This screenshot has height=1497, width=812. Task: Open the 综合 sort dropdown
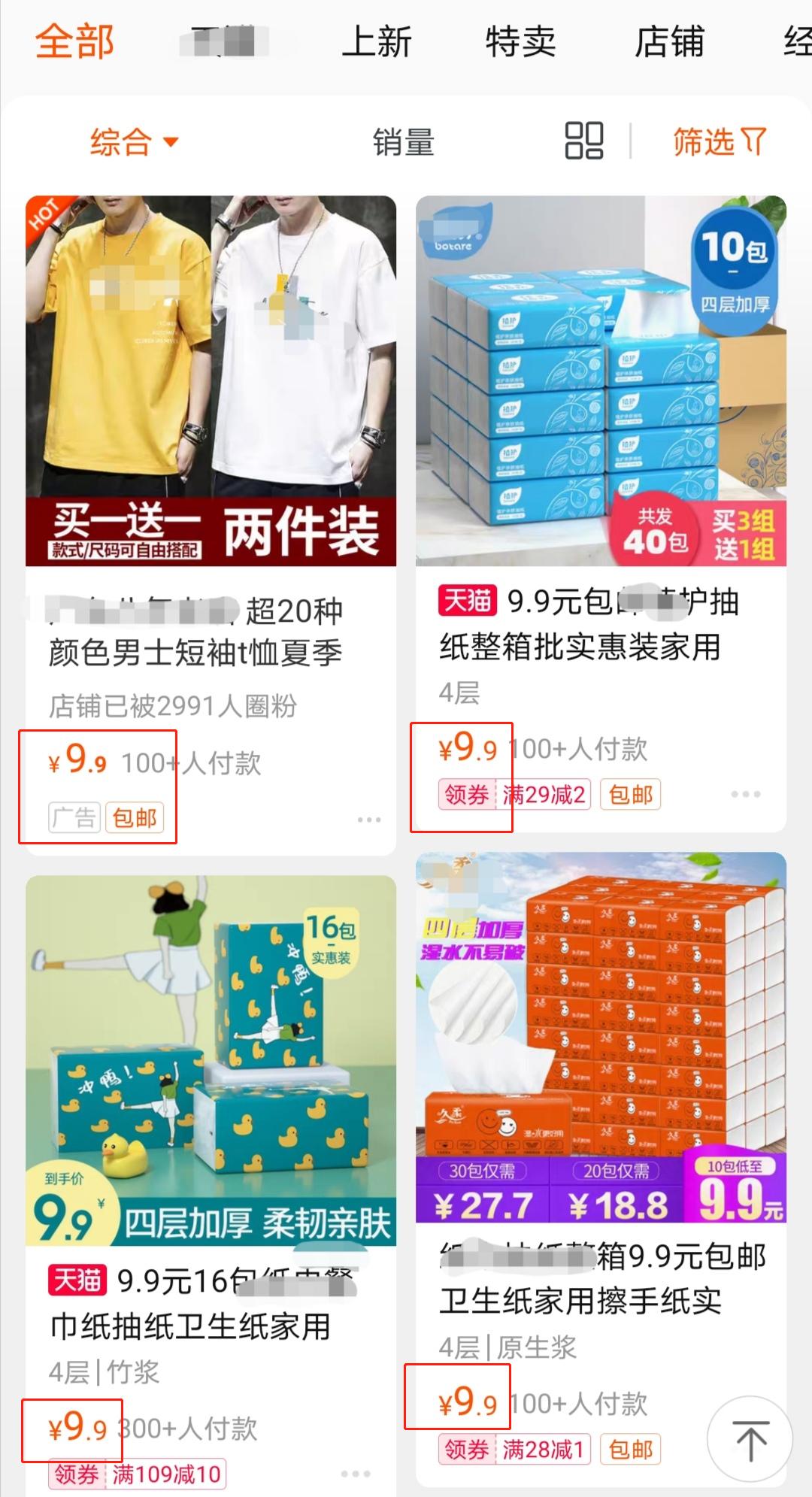coord(130,141)
